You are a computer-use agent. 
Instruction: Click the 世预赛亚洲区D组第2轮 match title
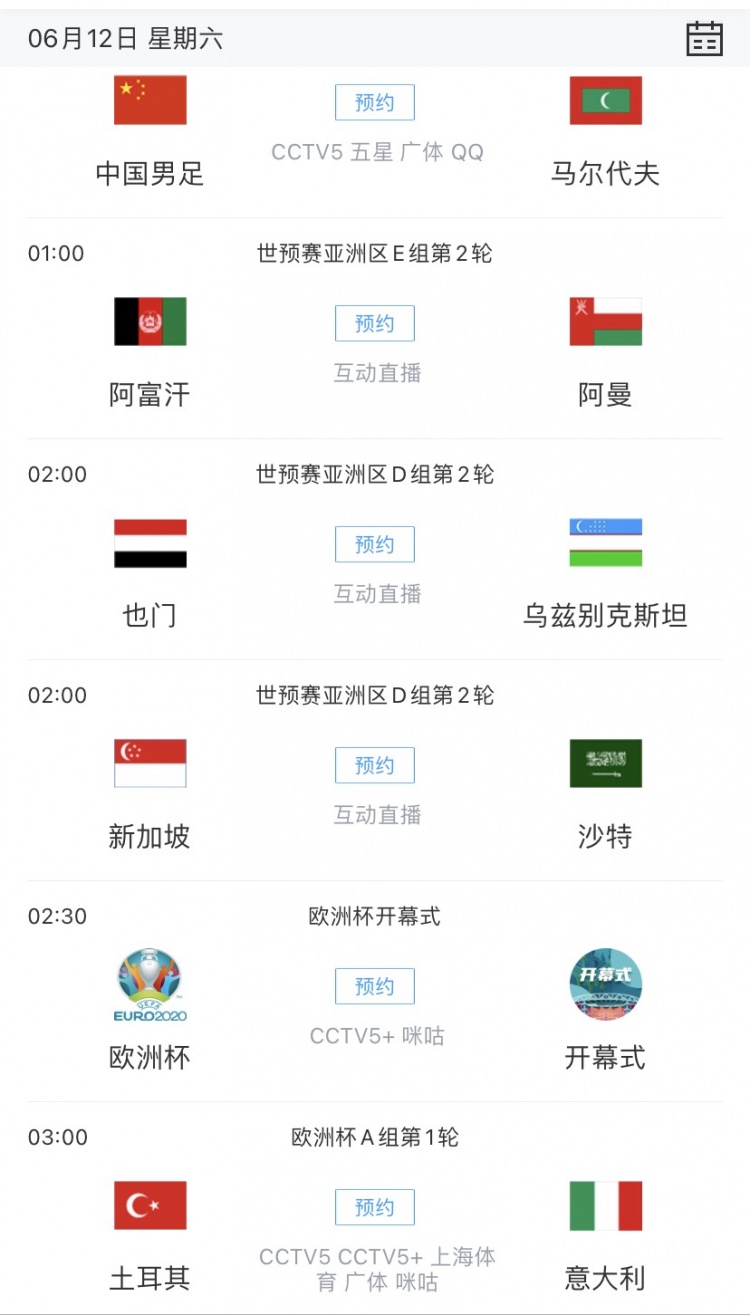[x=374, y=474]
